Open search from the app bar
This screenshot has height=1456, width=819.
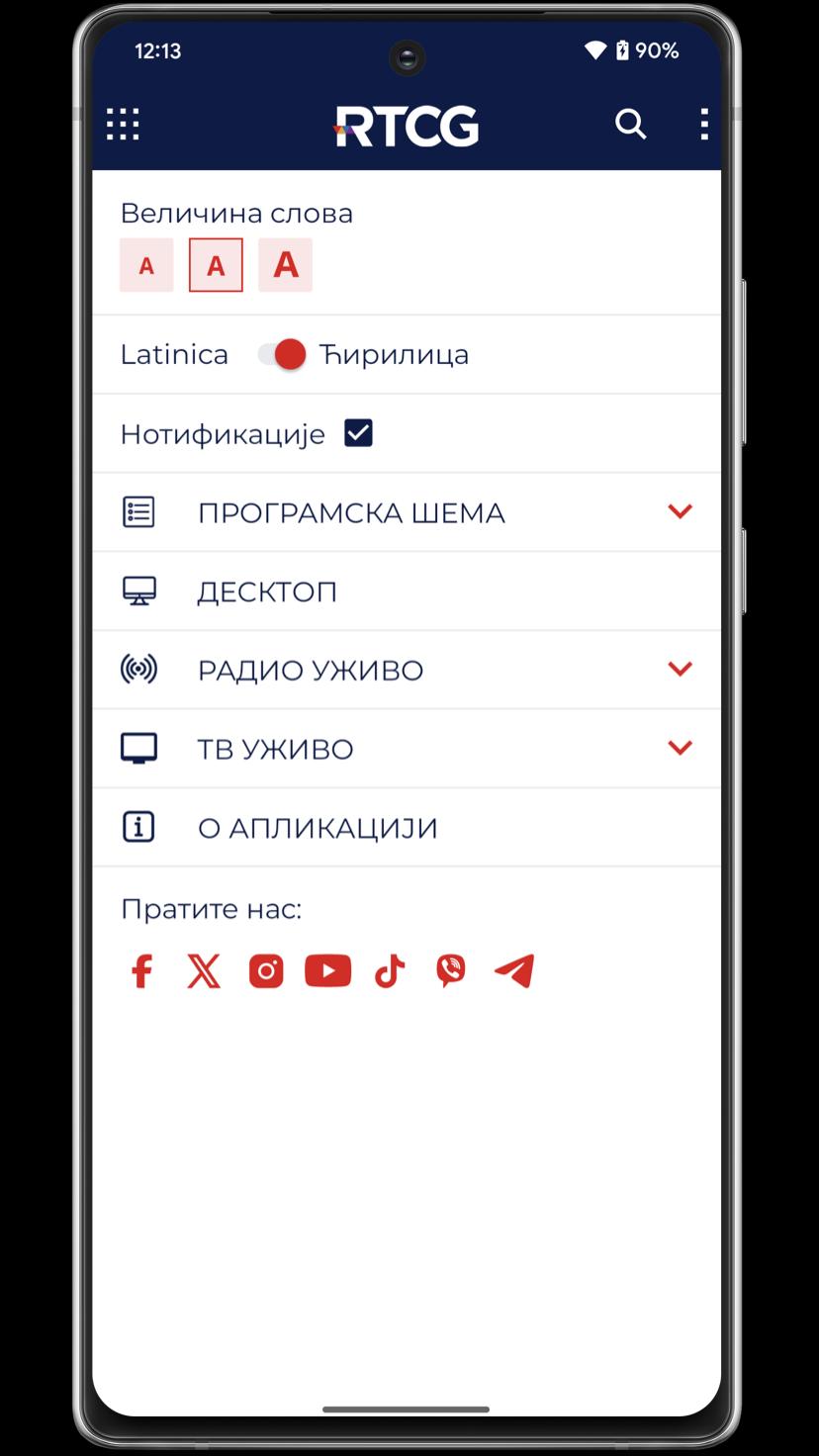[x=630, y=125]
